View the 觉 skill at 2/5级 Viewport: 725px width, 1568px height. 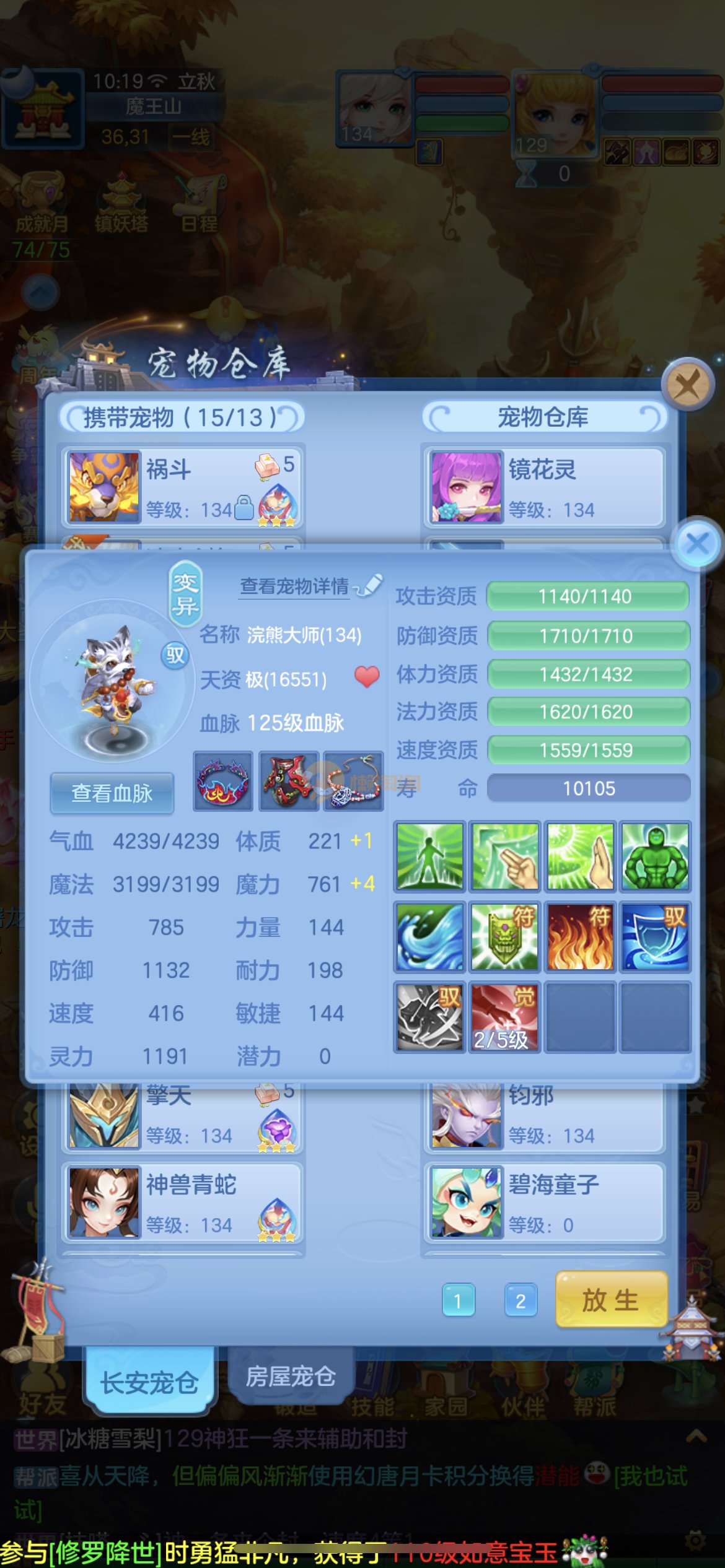[x=504, y=1016]
